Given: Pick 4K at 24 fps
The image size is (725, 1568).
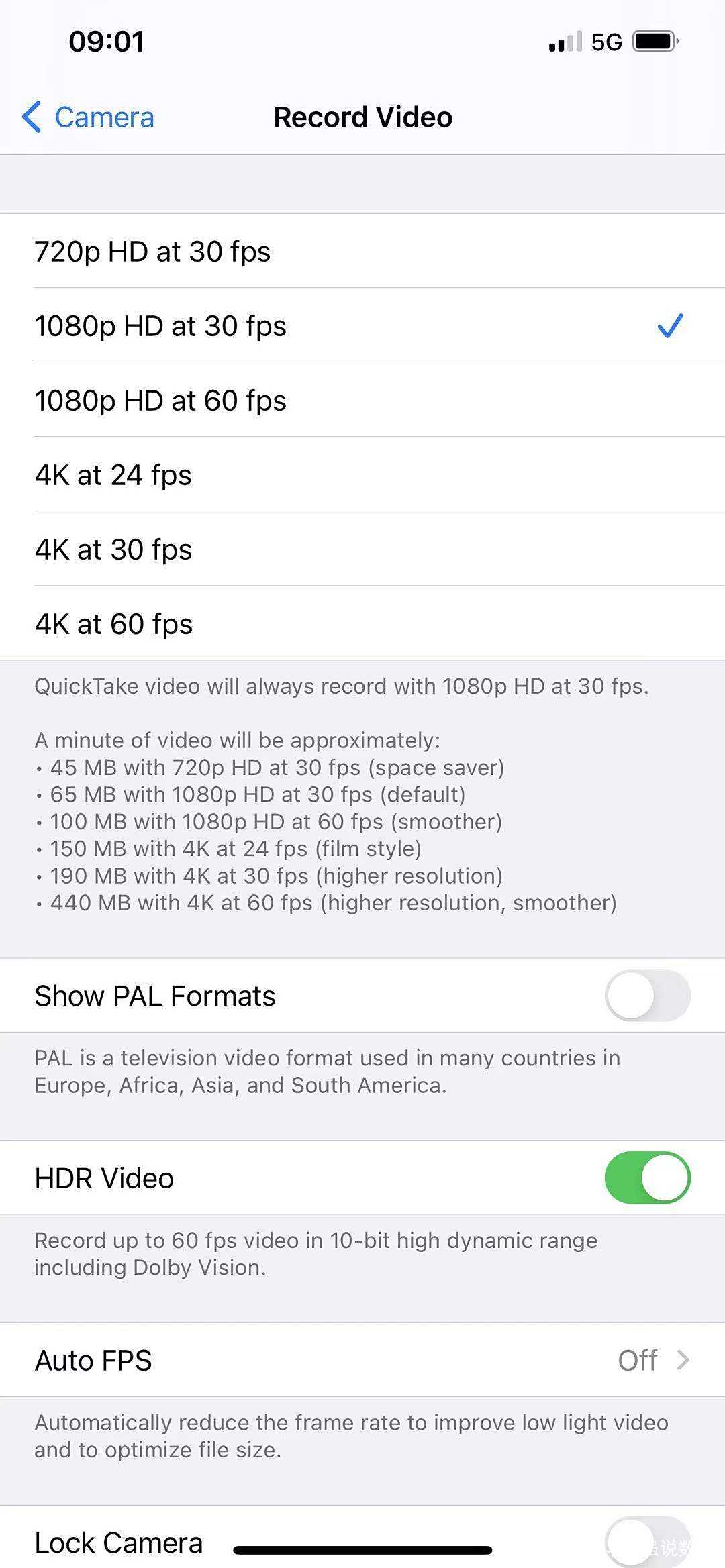Looking at the screenshot, I should [362, 475].
